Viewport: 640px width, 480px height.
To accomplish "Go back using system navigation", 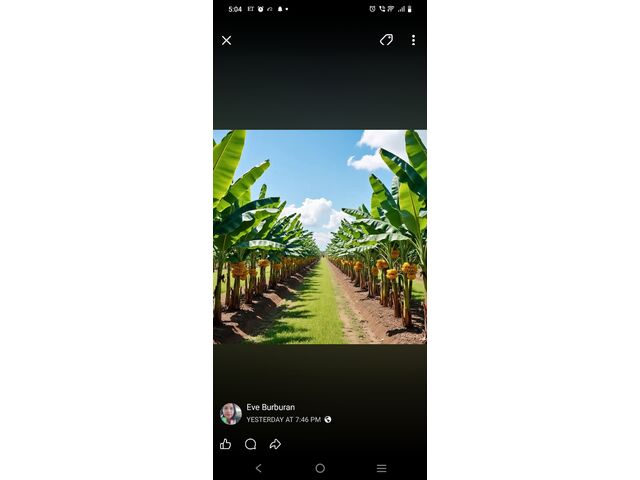I will pos(258,468).
